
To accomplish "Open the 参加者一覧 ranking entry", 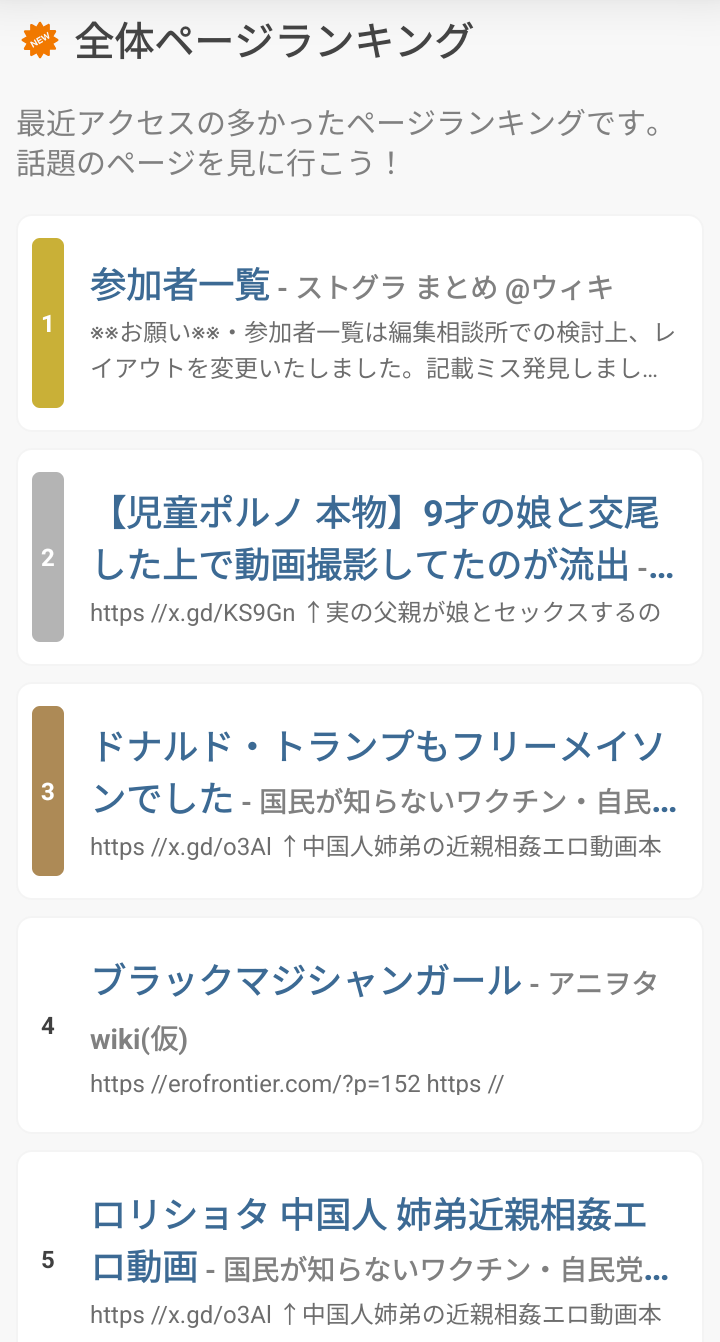I will 181,286.
